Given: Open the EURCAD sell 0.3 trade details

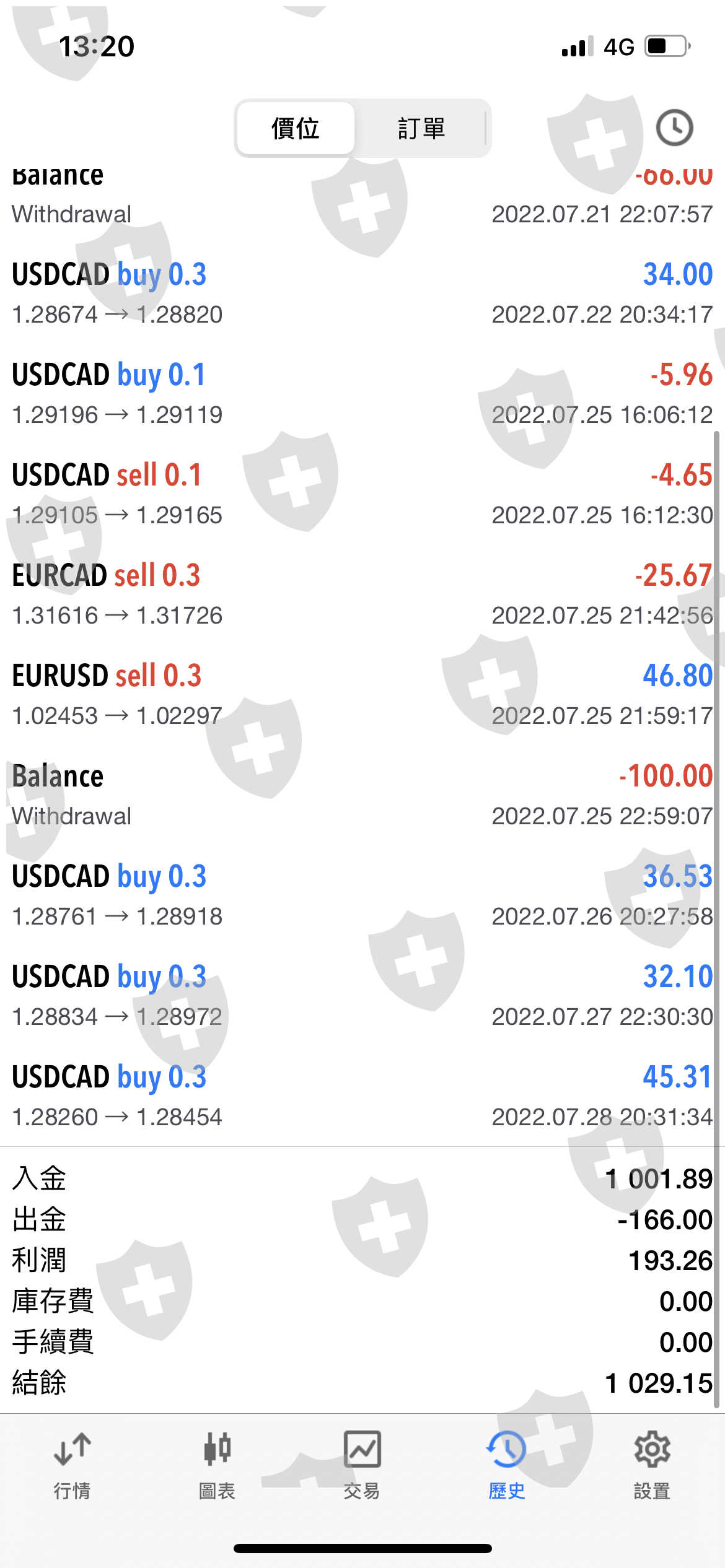Looking at the screenshot, I should pos(362,594).
